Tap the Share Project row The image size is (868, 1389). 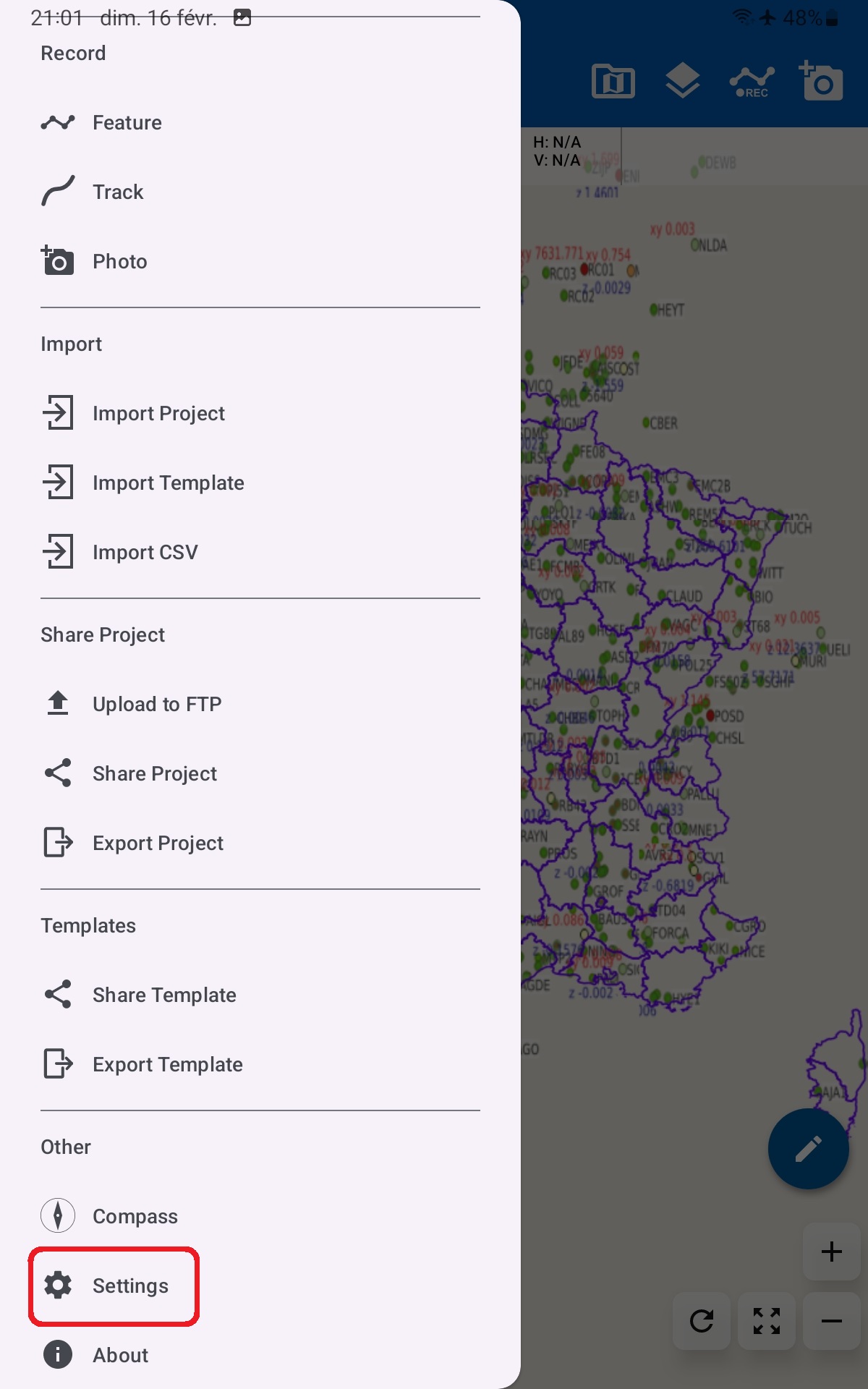point(260,773)
